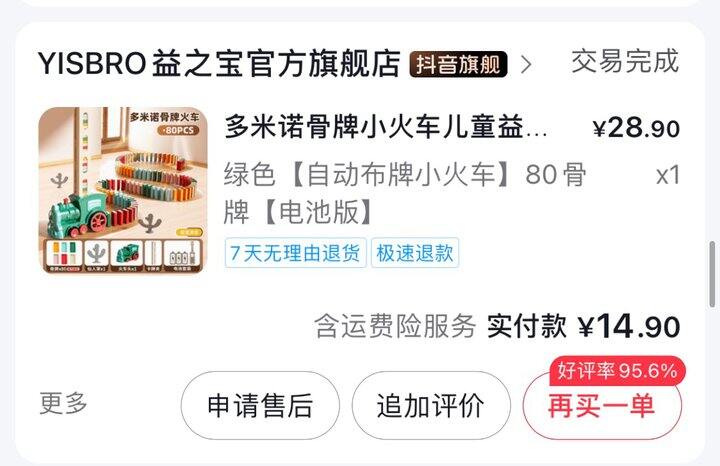Viewport: 720px width, 466px height.
Task: Tap 再买一单 to buy again
Action: (601, 407)
